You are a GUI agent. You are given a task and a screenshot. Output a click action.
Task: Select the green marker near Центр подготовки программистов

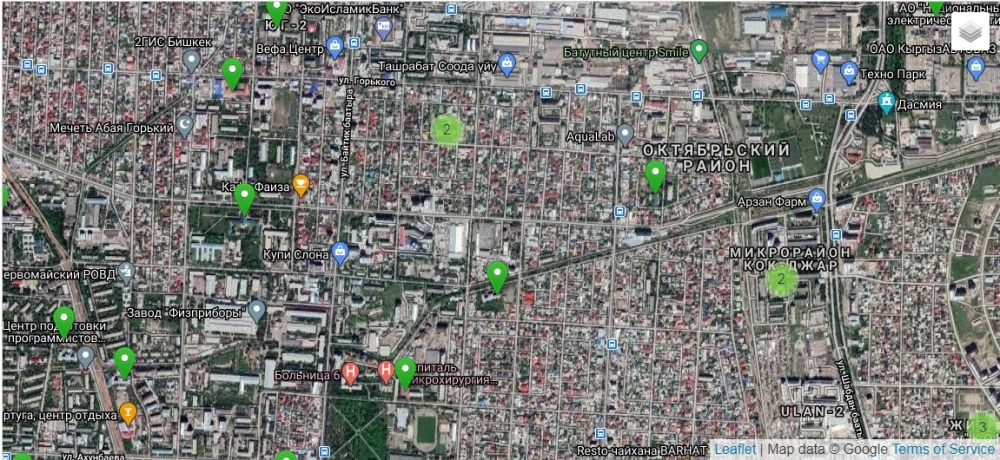click(64, 321)
